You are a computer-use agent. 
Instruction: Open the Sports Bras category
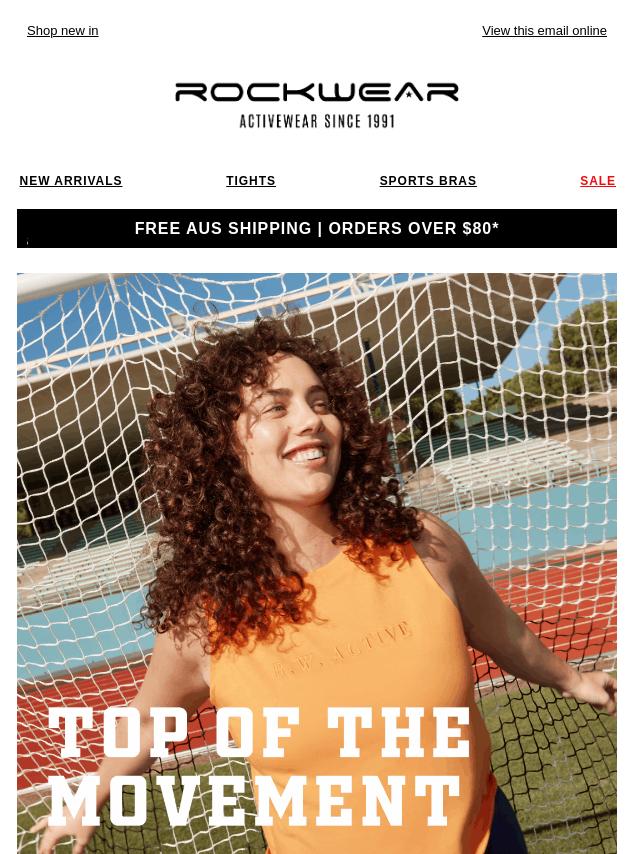coord(428,181)
